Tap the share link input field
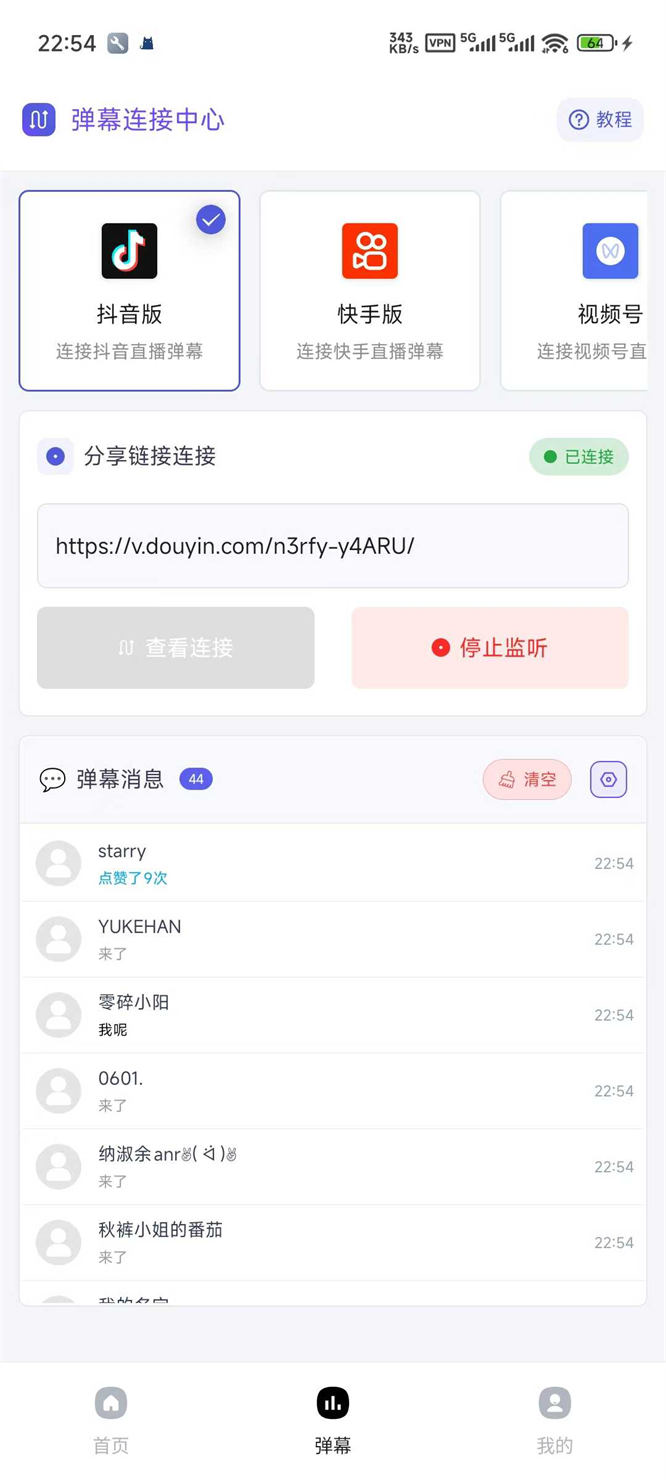The width and height of the screenshot is (666, 1480). pyautogui.click(x=332, y=546)
